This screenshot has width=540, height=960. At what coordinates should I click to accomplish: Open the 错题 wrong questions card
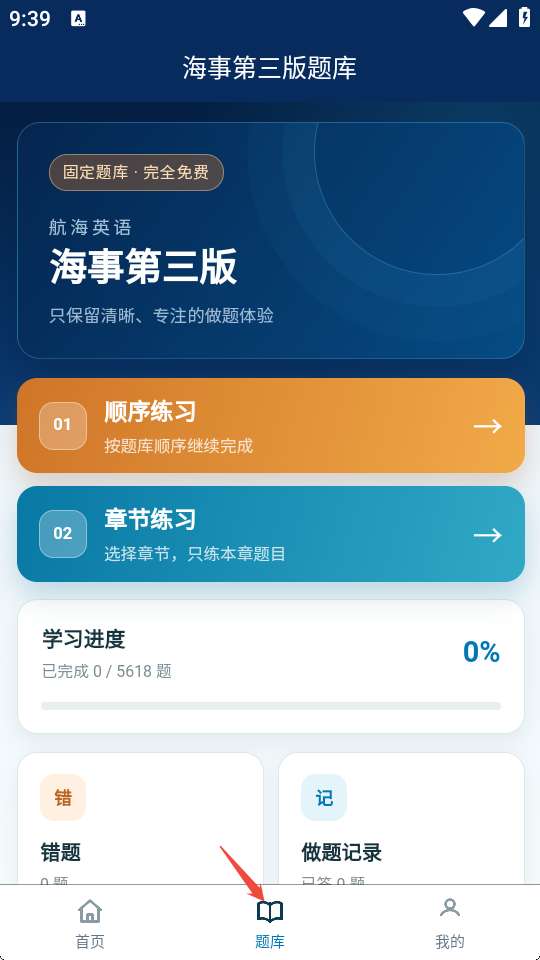coord(141,819)
